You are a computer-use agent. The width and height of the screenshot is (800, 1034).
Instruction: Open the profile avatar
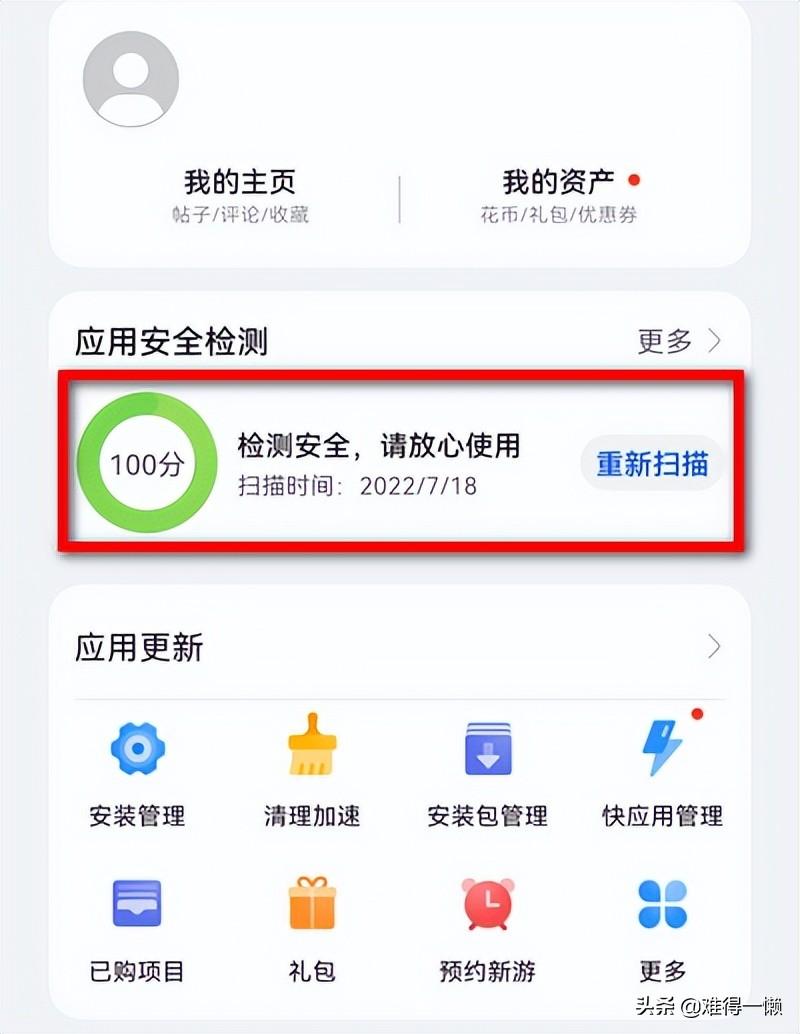tap(130, 79)
